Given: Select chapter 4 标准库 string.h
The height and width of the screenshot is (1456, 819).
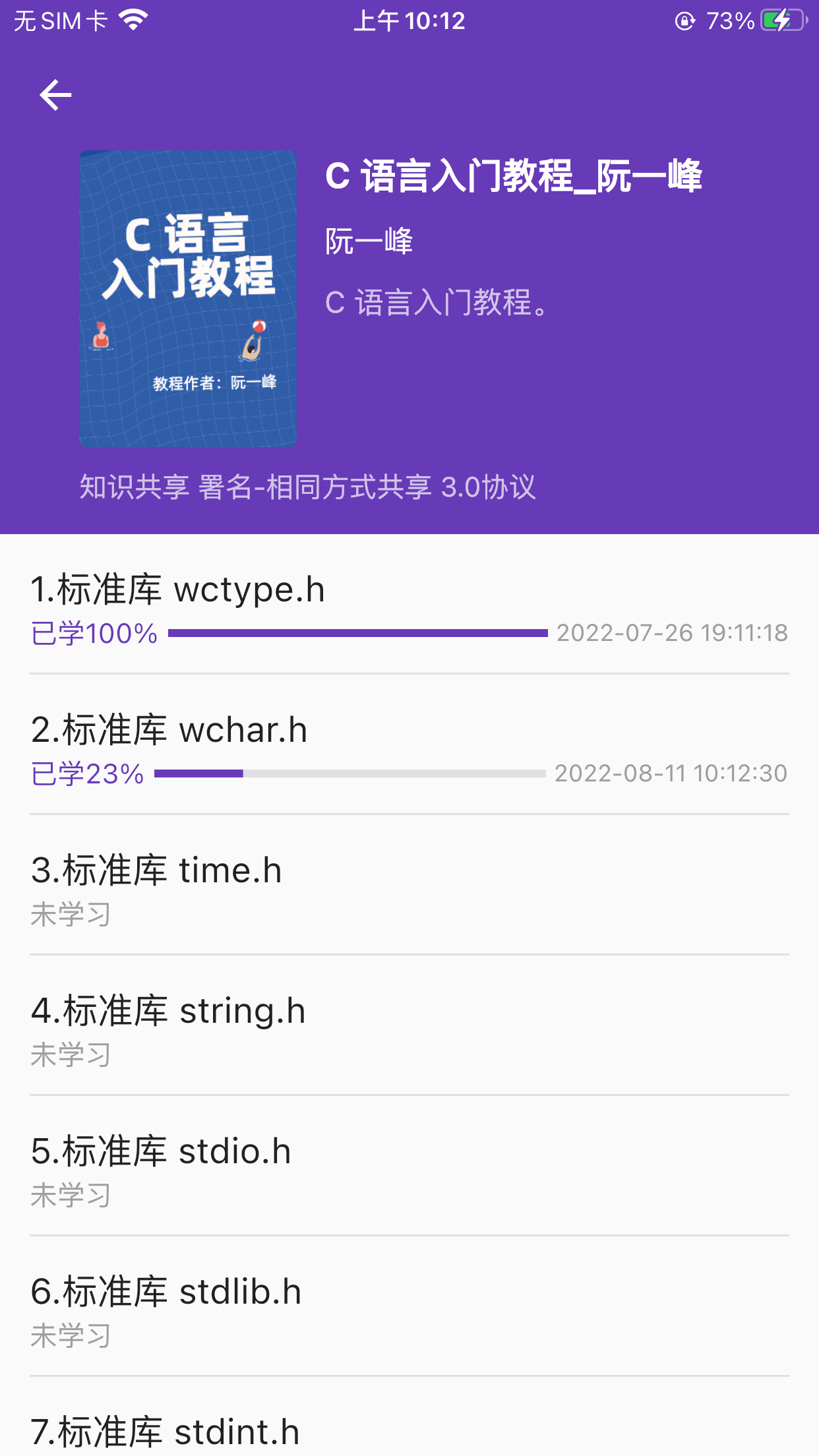Looking at the screenshot, I should coord(409,1029).
